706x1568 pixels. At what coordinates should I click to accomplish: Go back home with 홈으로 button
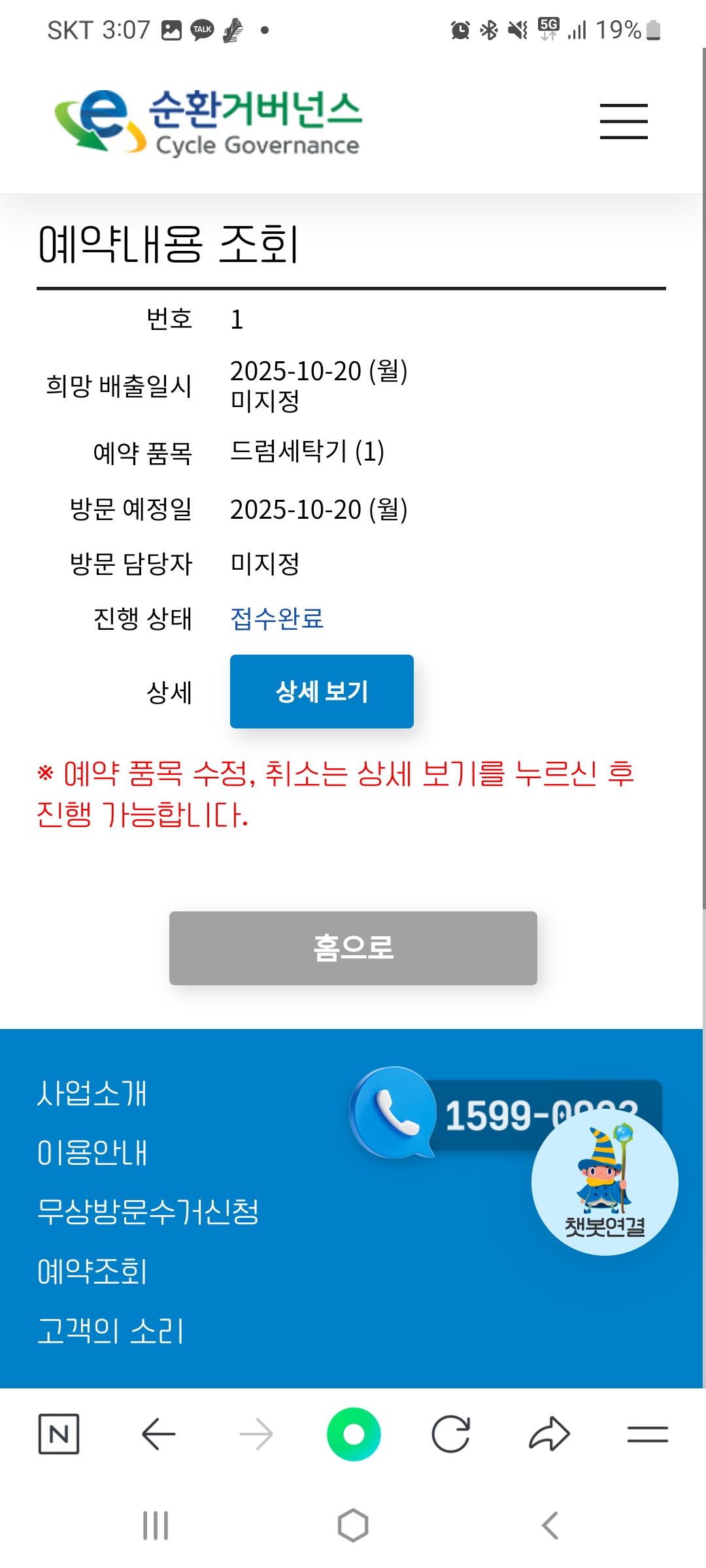point(353,948)
